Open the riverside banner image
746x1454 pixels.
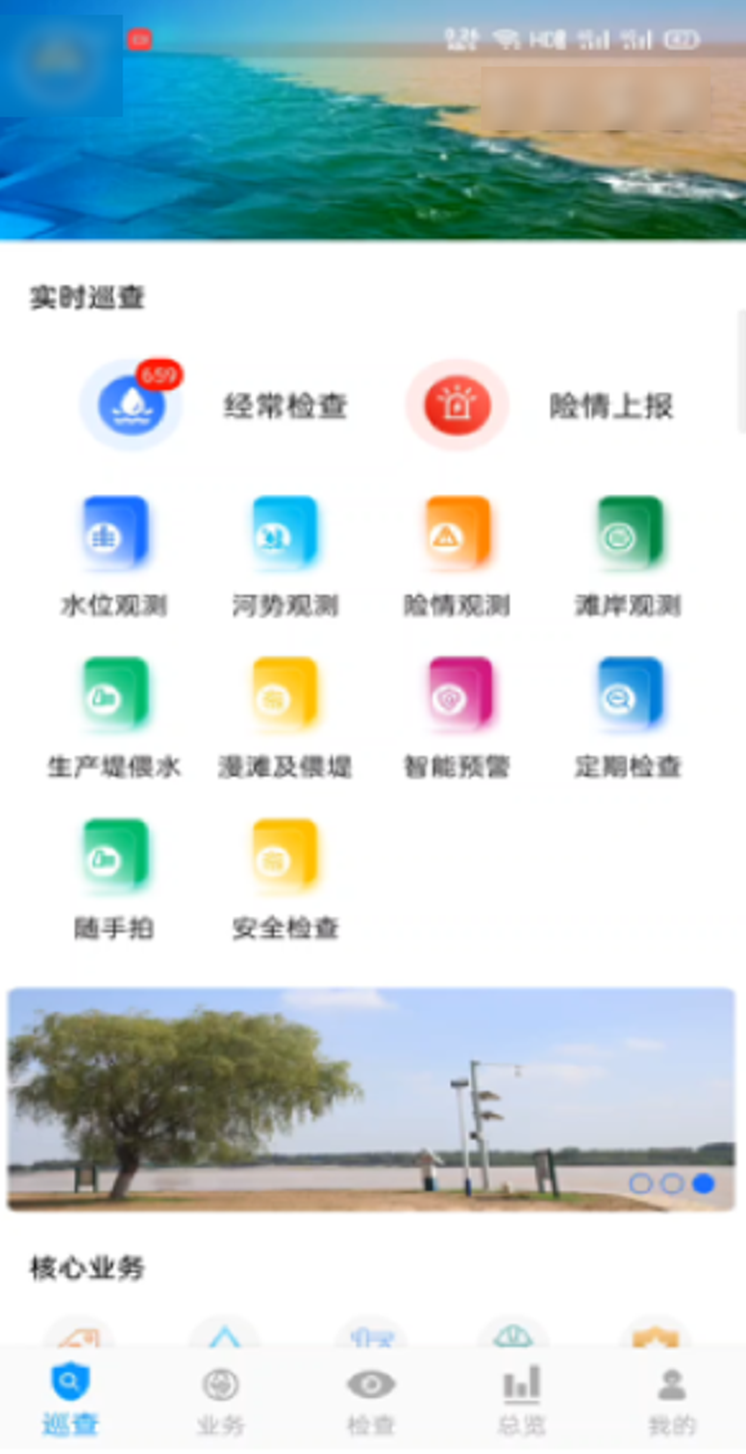click(372, 1099)
